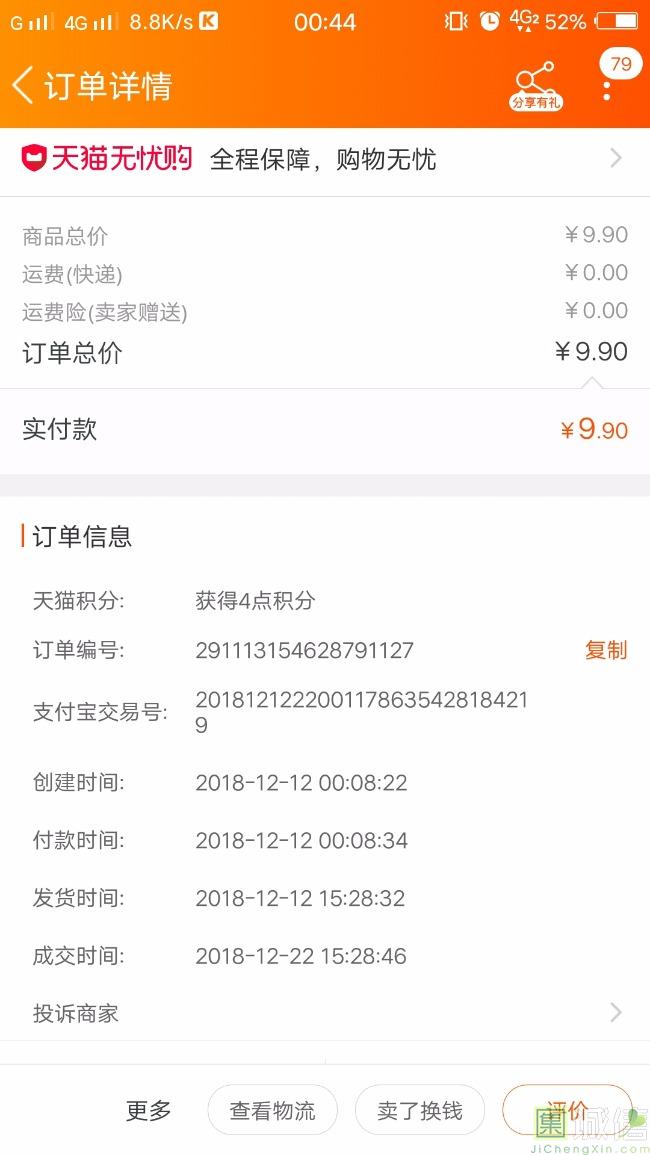Go back from the 订单详情 page
The height and width of the screenshot is (1155, 650).
(x=23, y=85)
